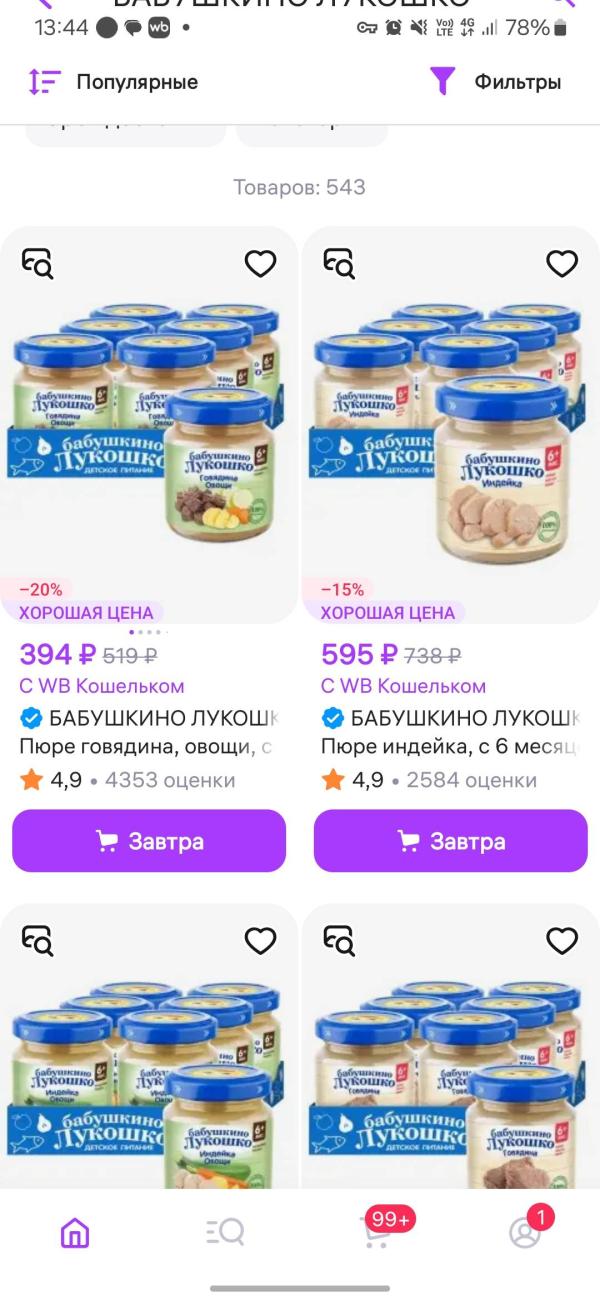Find similar items for the Говядина set

[x=340, y=941]
